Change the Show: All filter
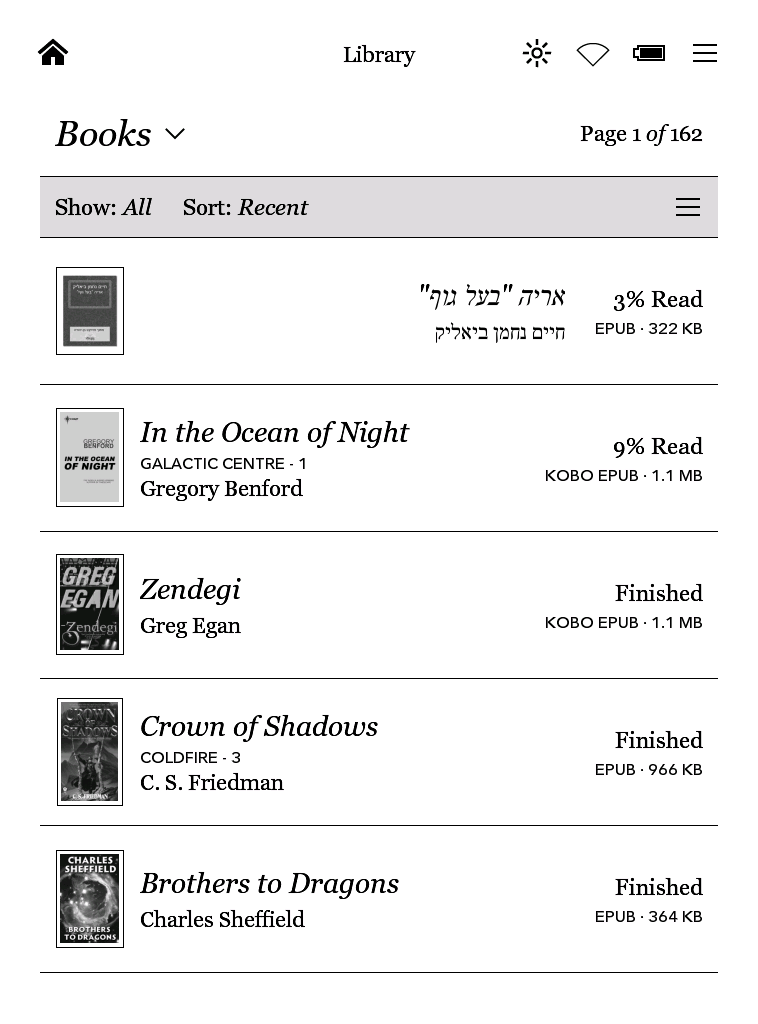Viewport: 758px width, 1024px height. tap(103, 207)
